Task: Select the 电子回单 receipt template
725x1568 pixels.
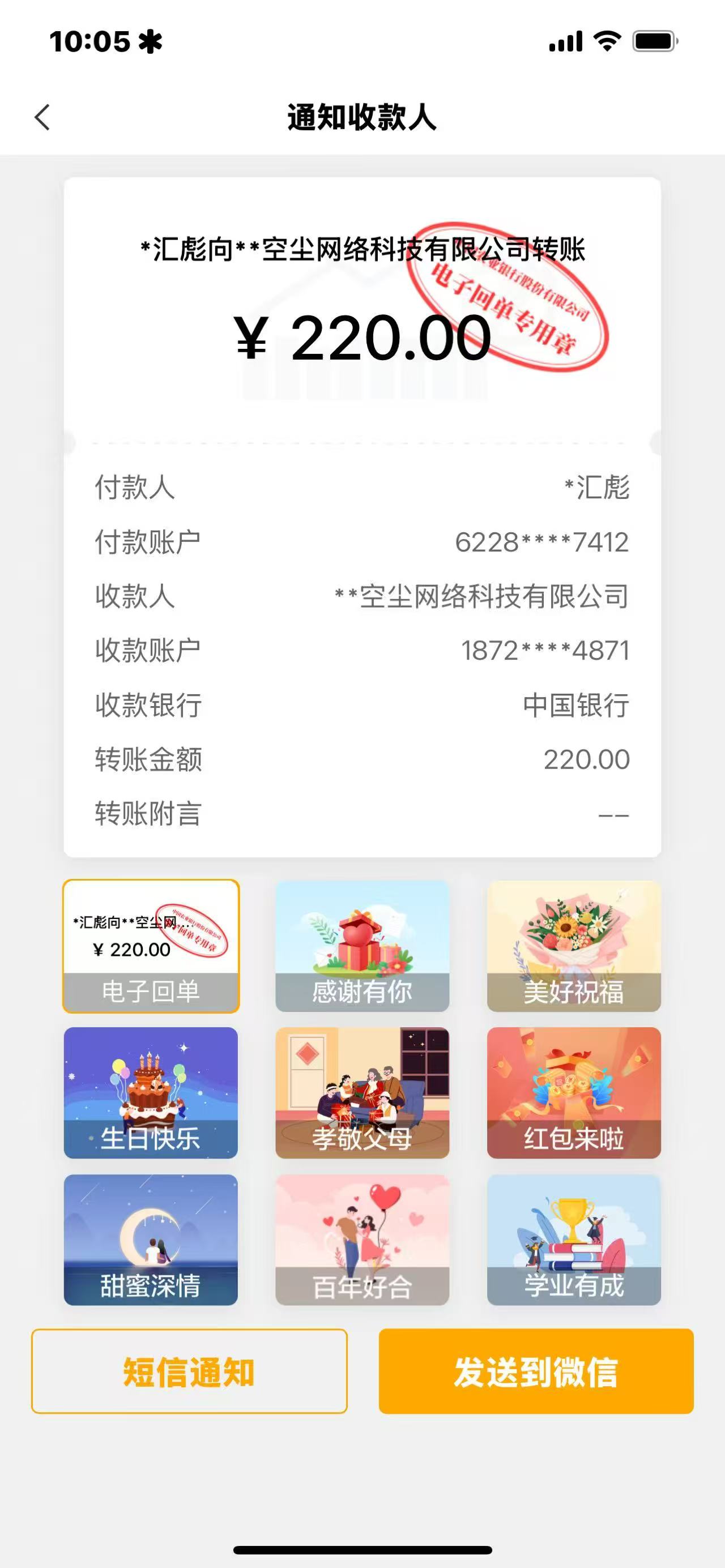Action: click(151, 946)
